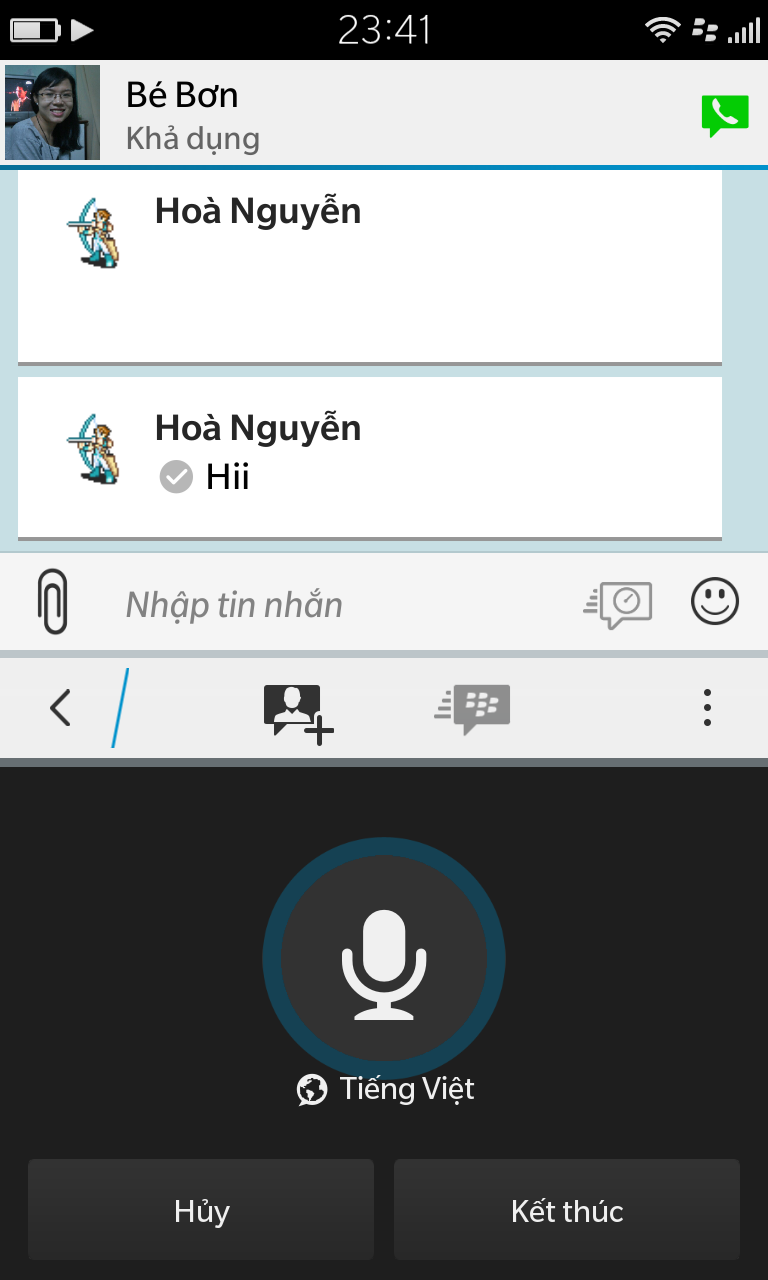Set a timed message
The width and height of the screenshot is (768, 1280).
[x=618, y=604]
